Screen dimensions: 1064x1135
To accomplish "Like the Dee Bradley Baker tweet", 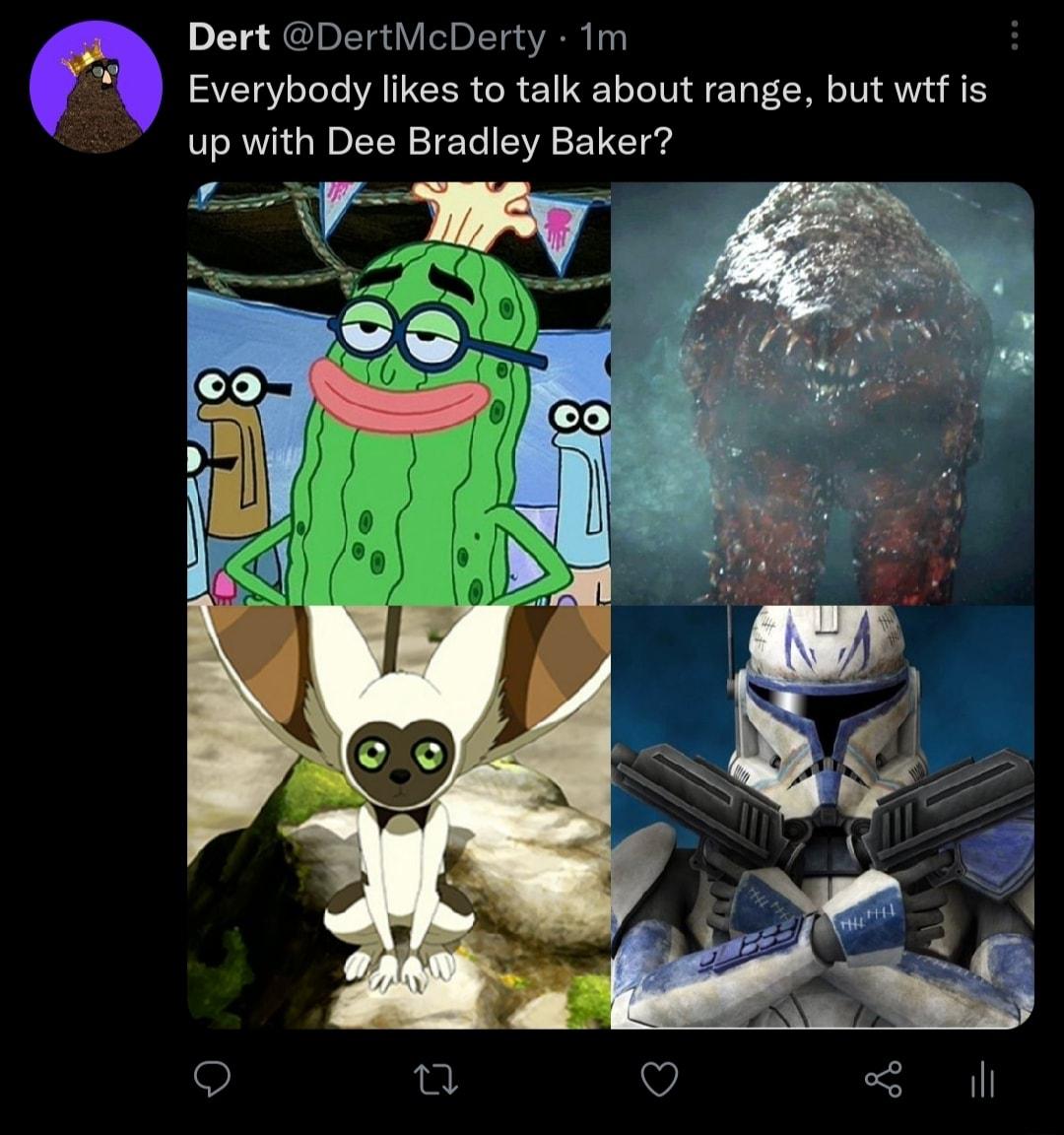I will 659,1081.
